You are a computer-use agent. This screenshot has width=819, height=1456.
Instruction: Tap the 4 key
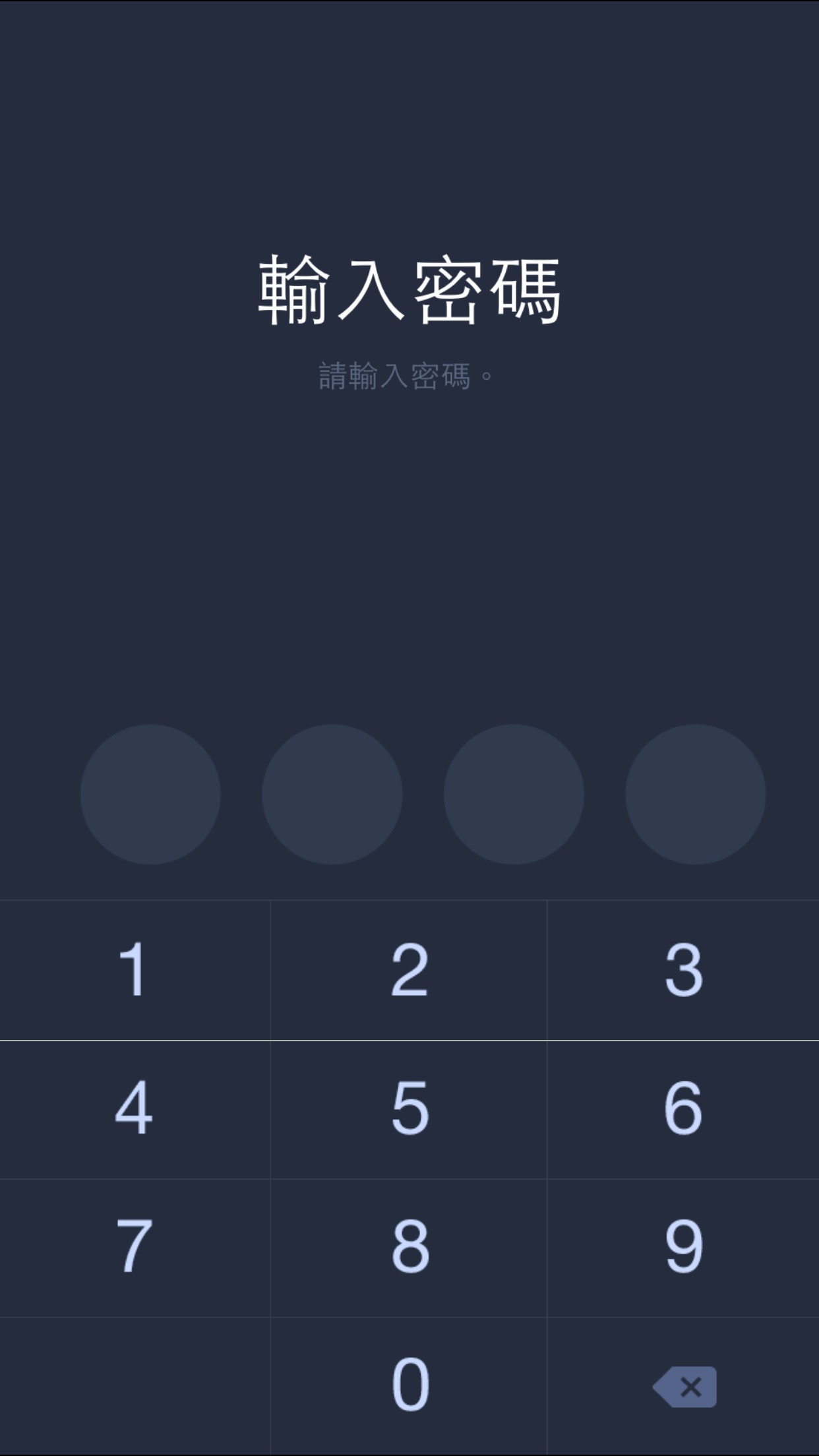click(x=135, y=1109)
